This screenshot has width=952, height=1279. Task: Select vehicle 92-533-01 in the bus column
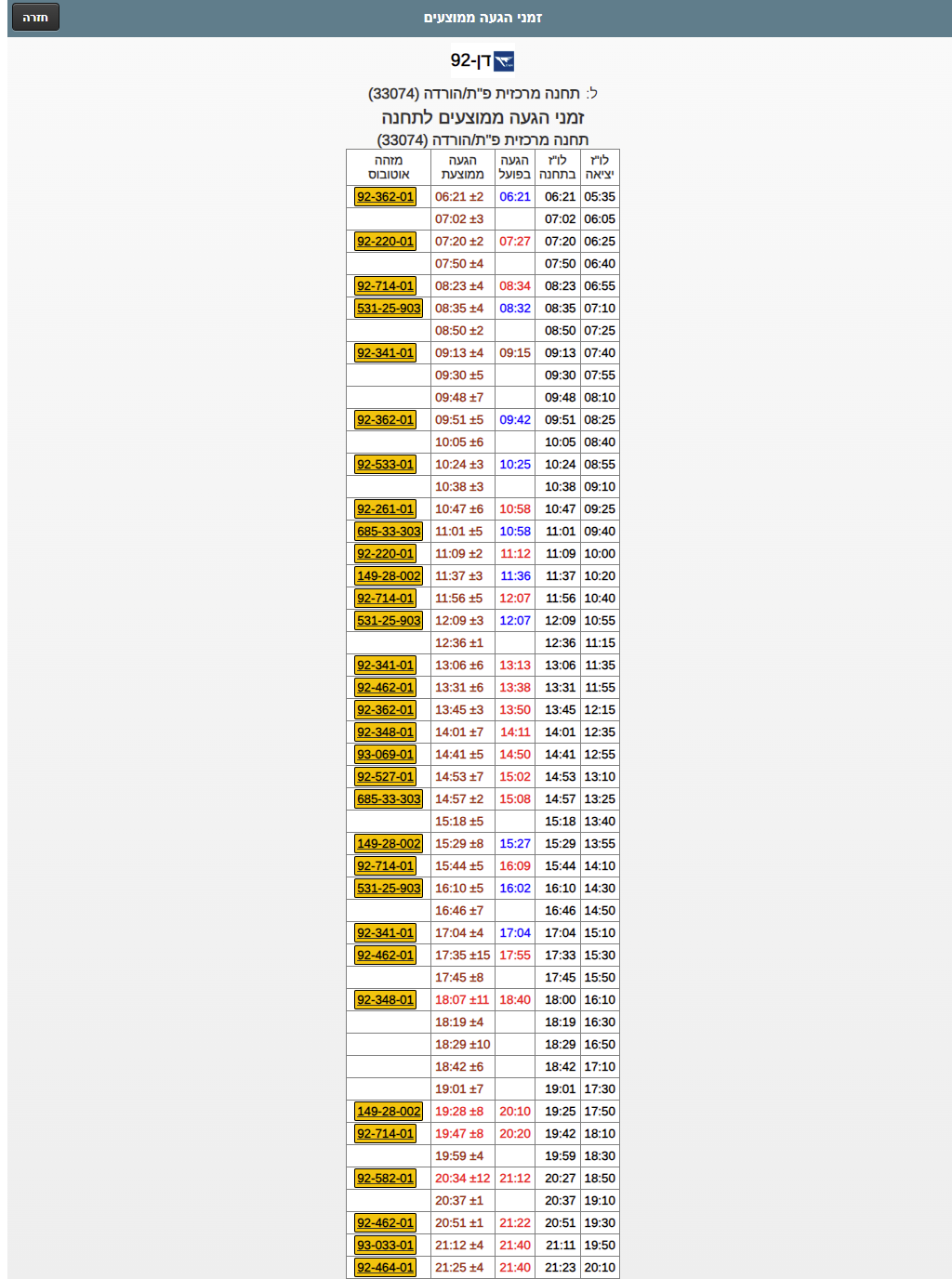click(x=386, y=464)
